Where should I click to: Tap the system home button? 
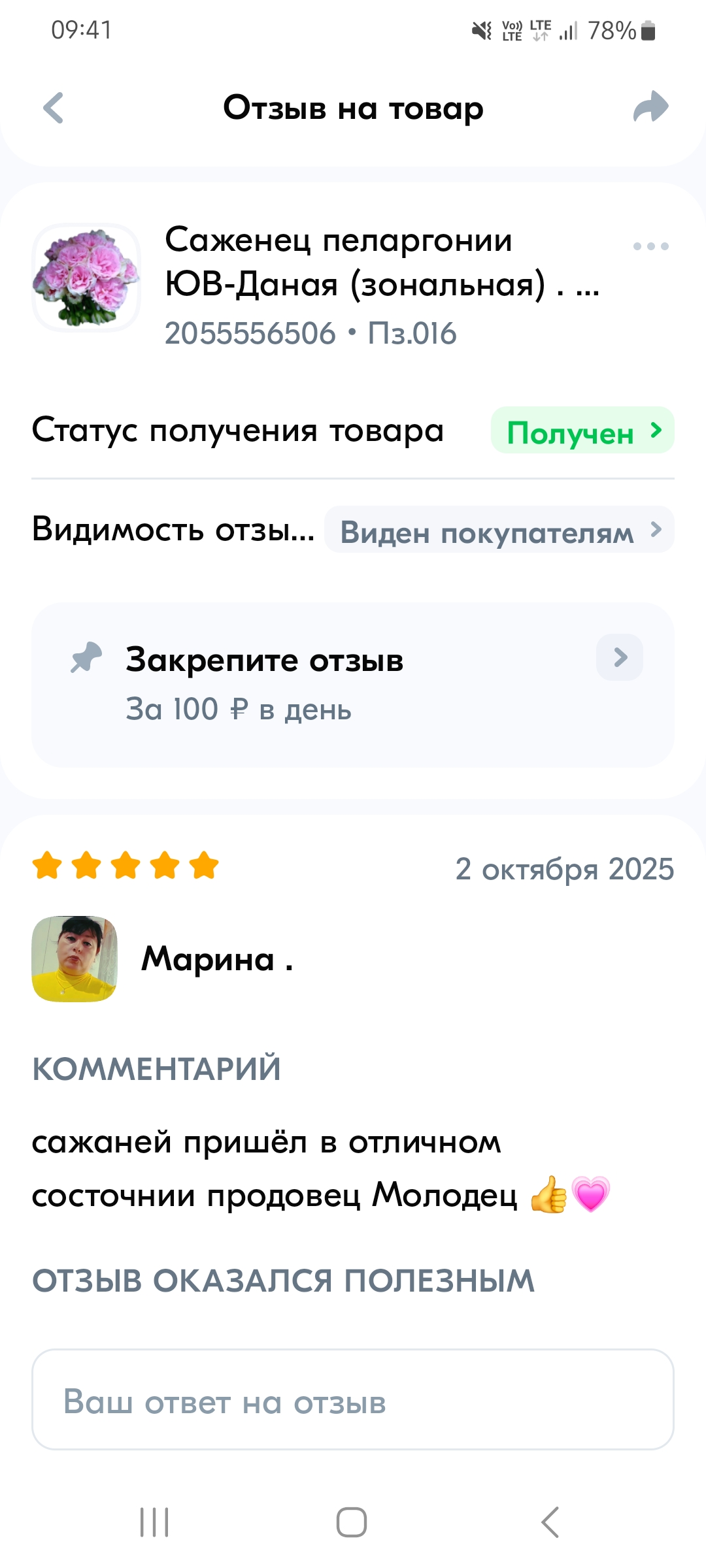click(x=352, y=1522)
